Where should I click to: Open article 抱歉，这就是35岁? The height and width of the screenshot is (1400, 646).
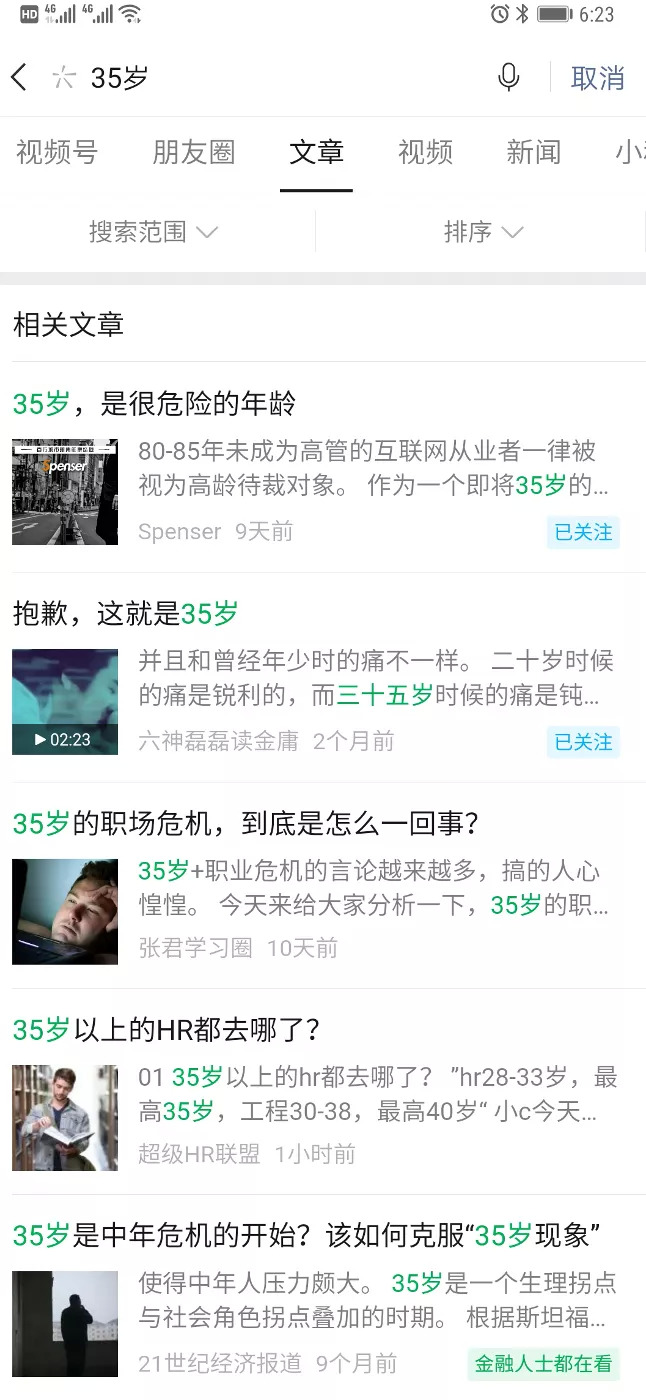click(x=126, y=613)
